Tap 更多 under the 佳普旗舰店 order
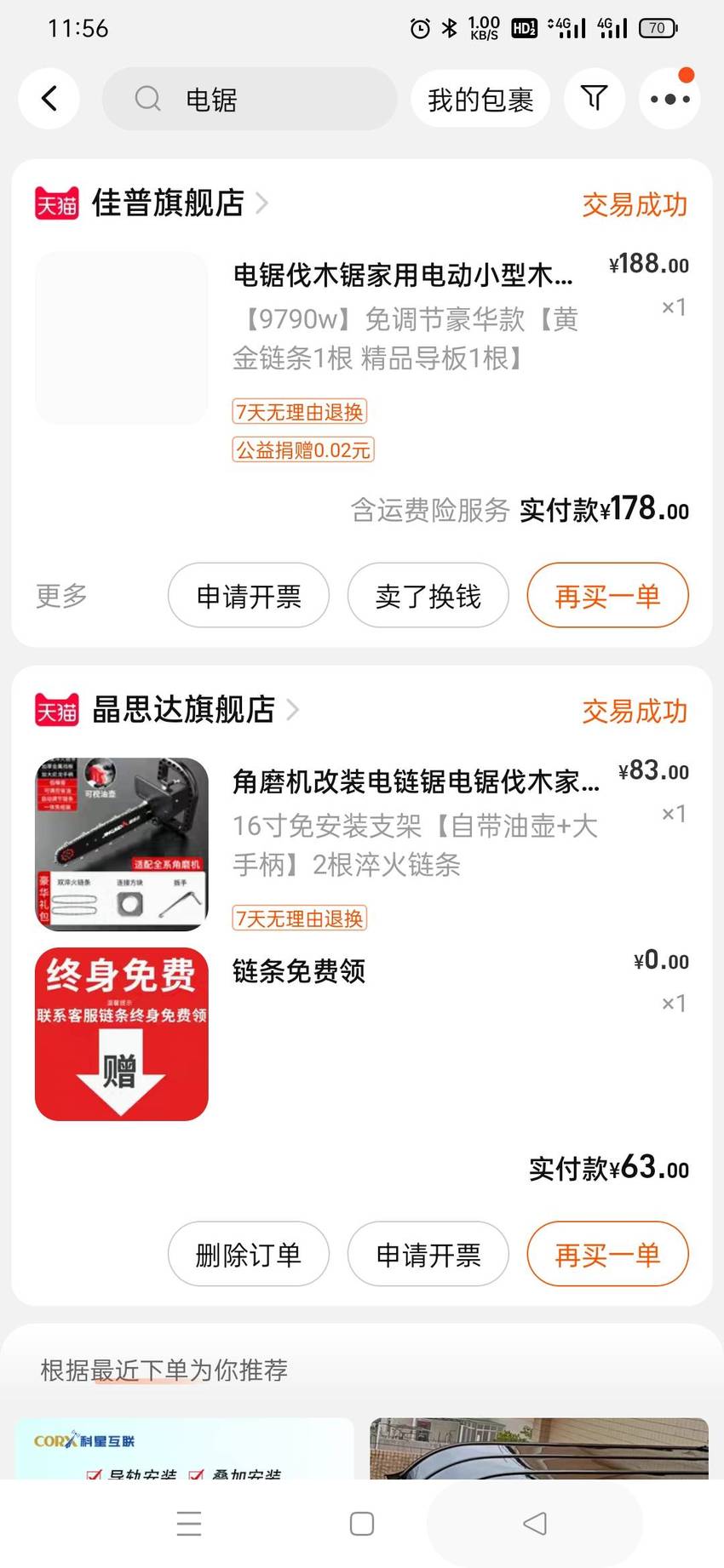 (x=61, y=595)
